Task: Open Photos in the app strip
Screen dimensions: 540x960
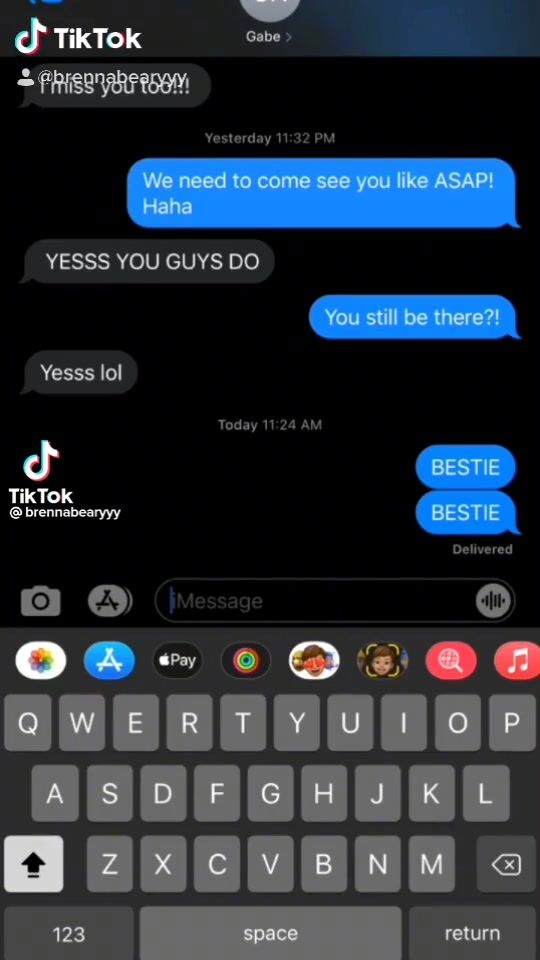Action: (x=41, y=660)
